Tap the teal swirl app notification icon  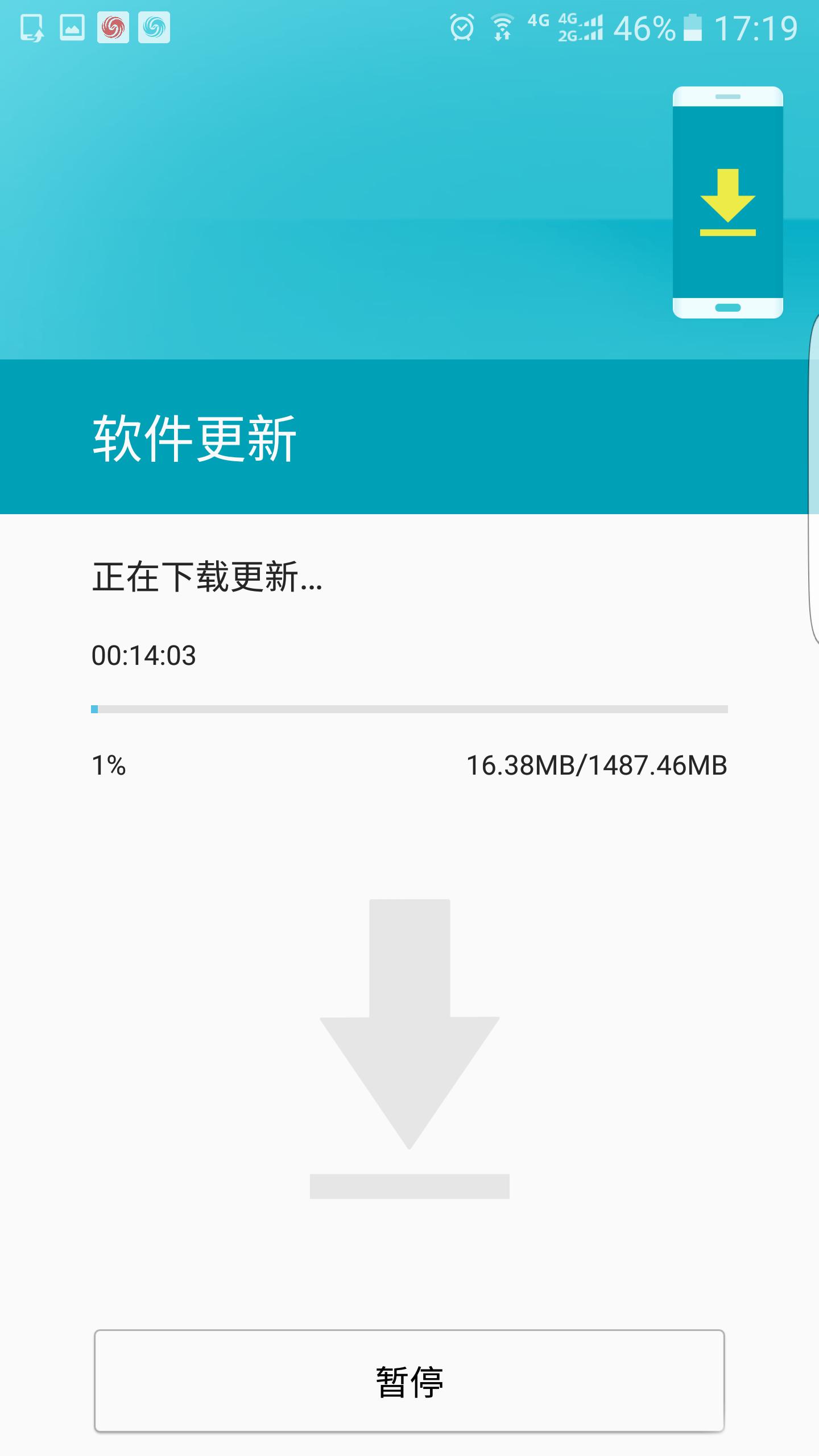(x=154, y=27)
